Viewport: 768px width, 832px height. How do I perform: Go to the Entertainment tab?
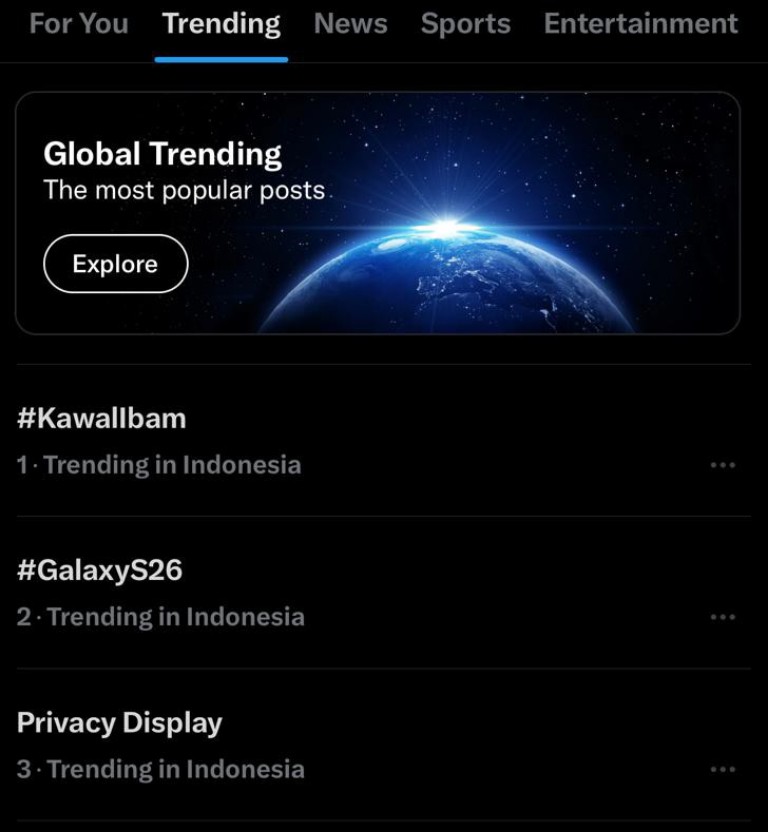click(641, 25)
